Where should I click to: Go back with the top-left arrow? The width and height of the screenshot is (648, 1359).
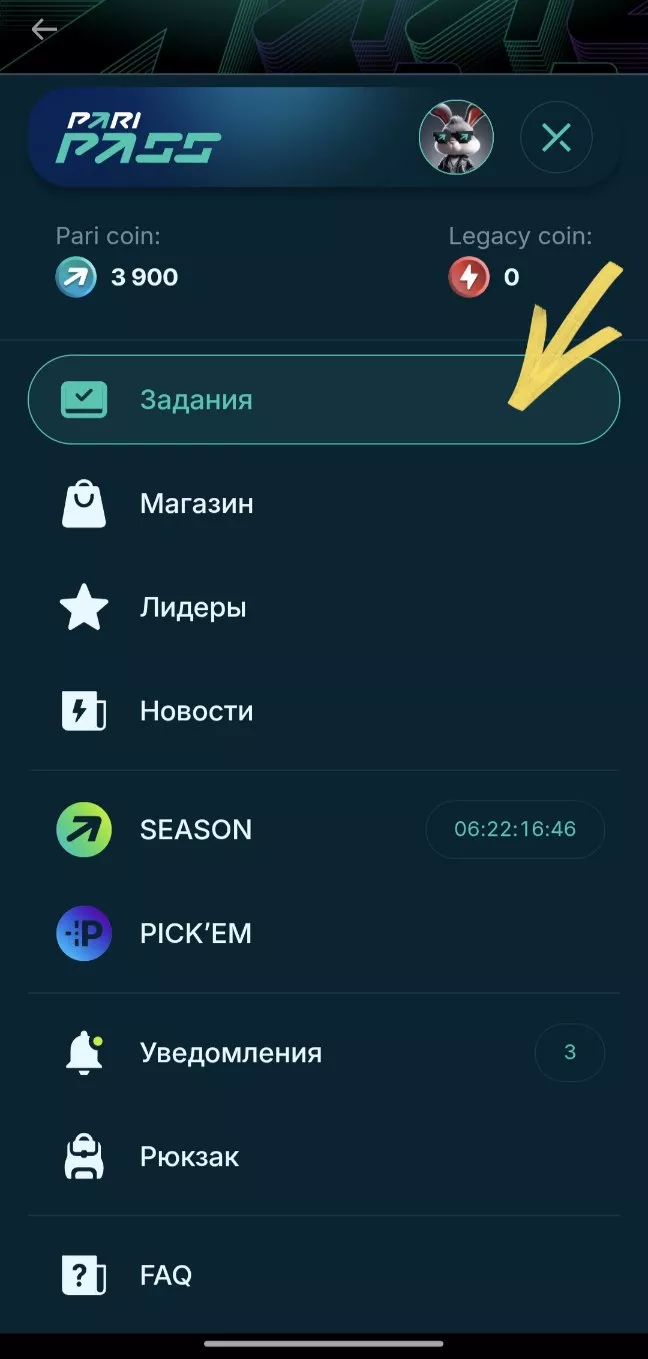(44, 30)
